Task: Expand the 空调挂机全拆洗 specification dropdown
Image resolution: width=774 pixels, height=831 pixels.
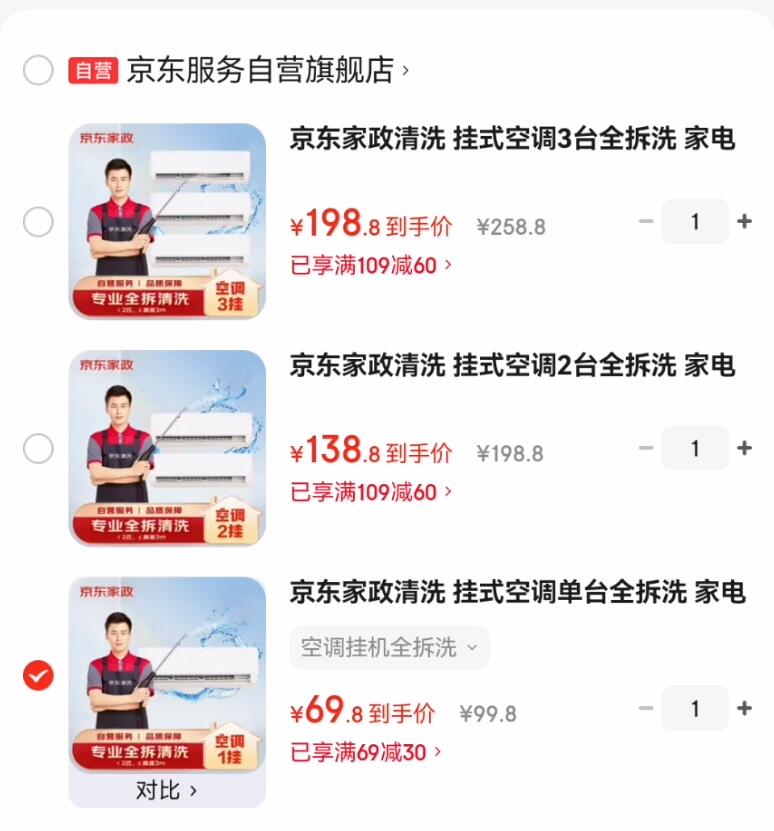Action: click(x=389, y=648)
